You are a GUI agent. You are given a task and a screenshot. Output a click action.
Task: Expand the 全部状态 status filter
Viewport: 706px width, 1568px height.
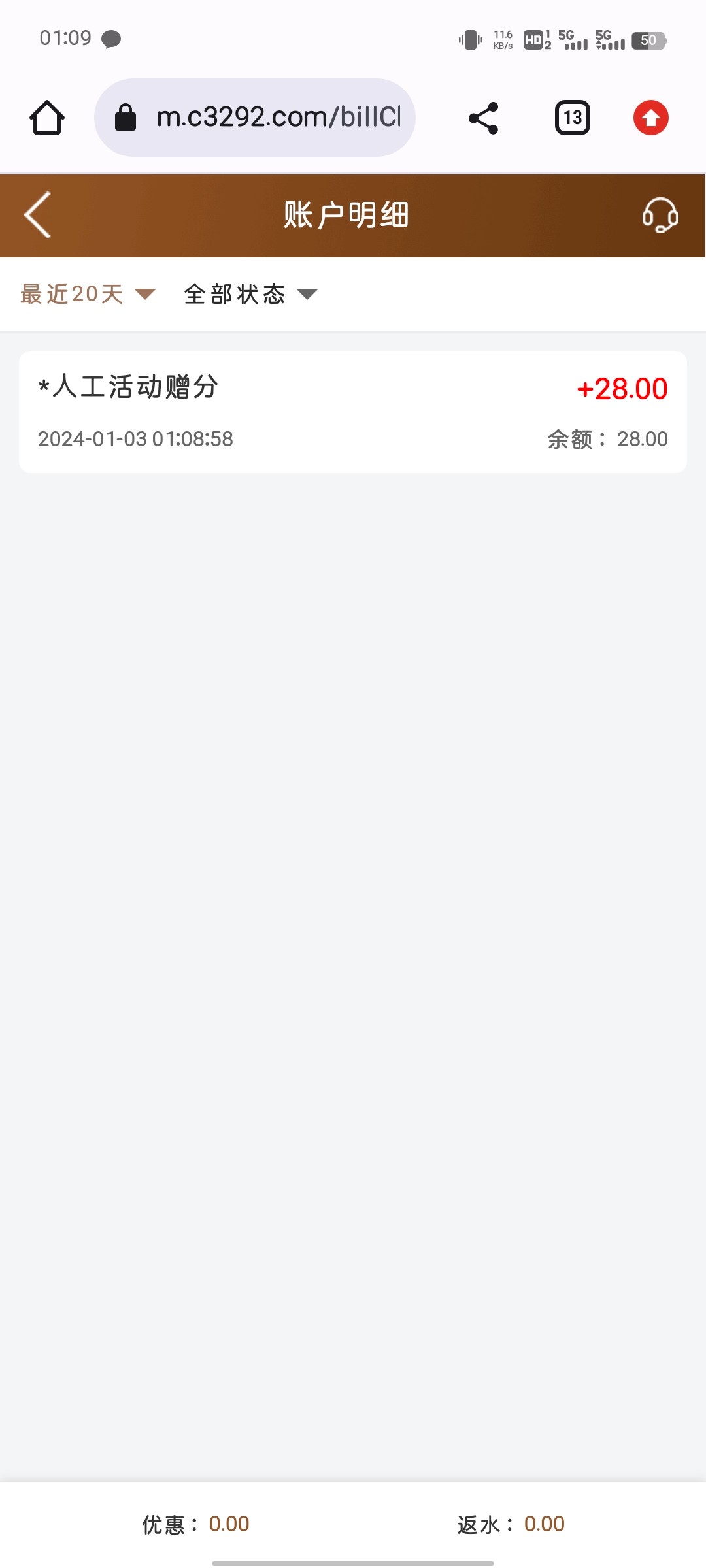(250, 294)
